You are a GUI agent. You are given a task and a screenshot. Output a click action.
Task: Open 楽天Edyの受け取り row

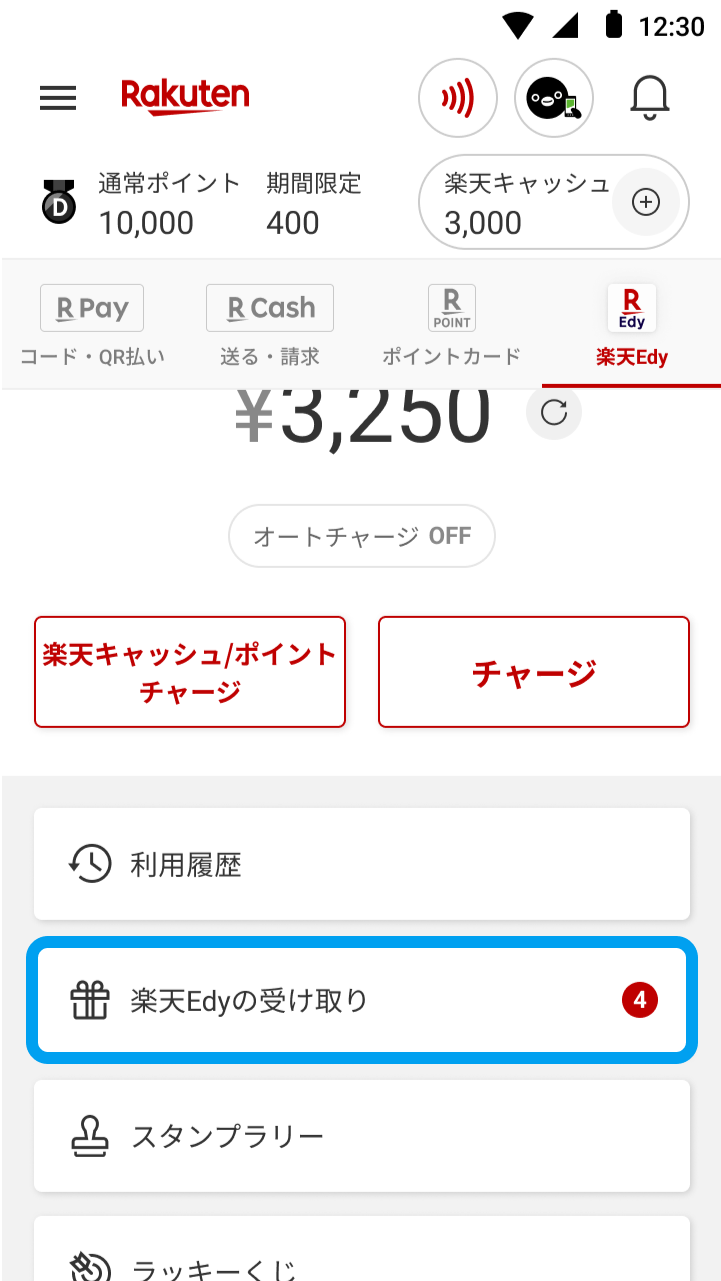[x=362, y=1000]
